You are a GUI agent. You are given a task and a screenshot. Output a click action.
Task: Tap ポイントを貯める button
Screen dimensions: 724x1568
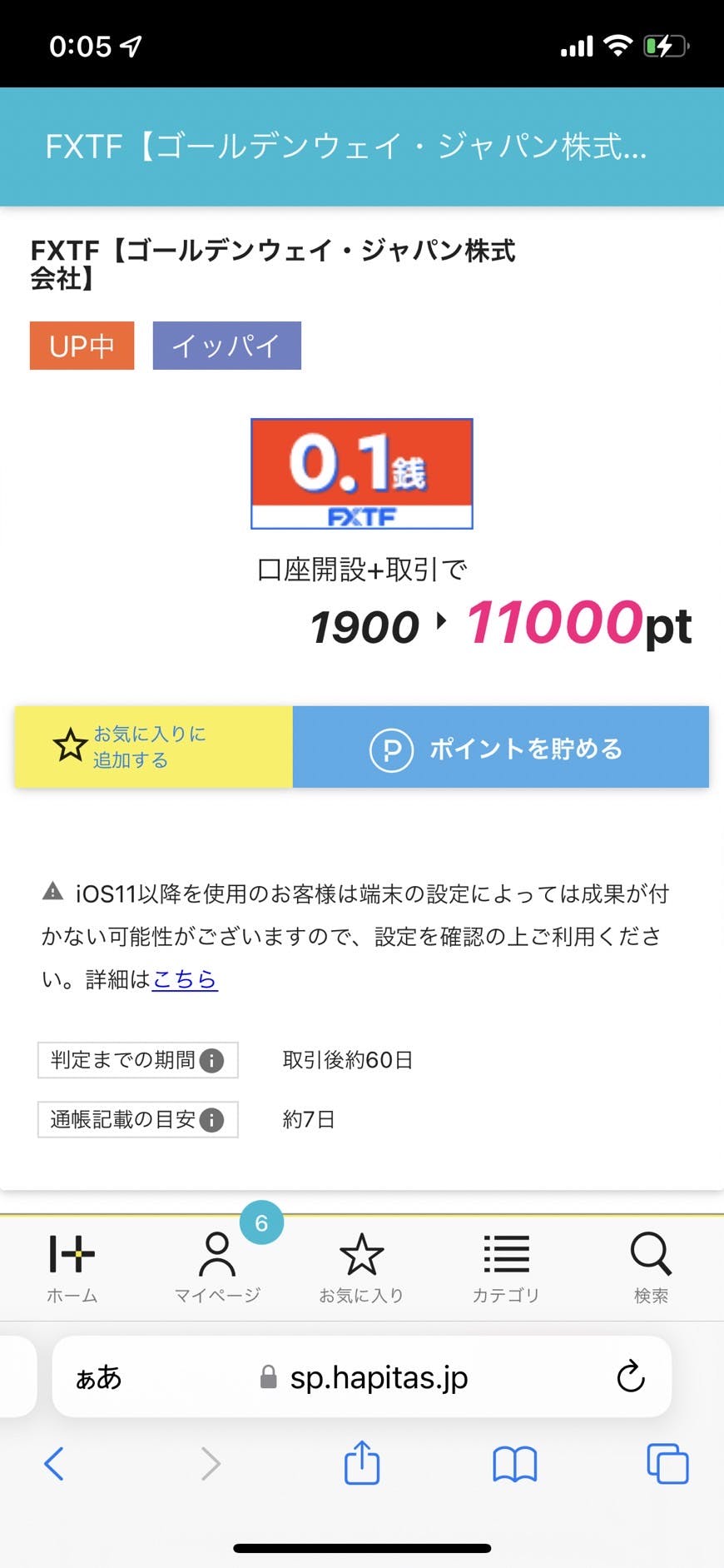pyautogui.click(x=500, y=748)
